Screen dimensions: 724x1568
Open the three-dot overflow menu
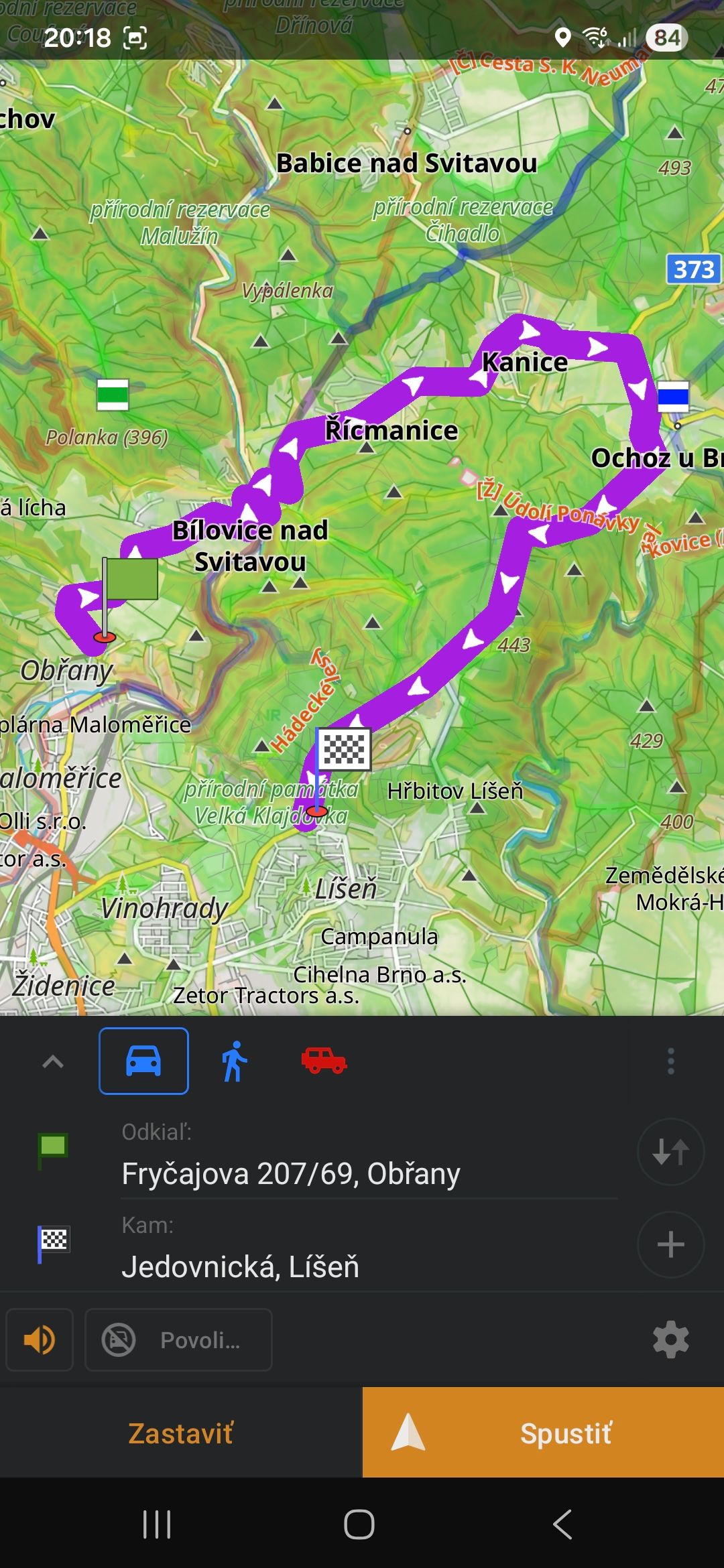(x=670, y=1061)
